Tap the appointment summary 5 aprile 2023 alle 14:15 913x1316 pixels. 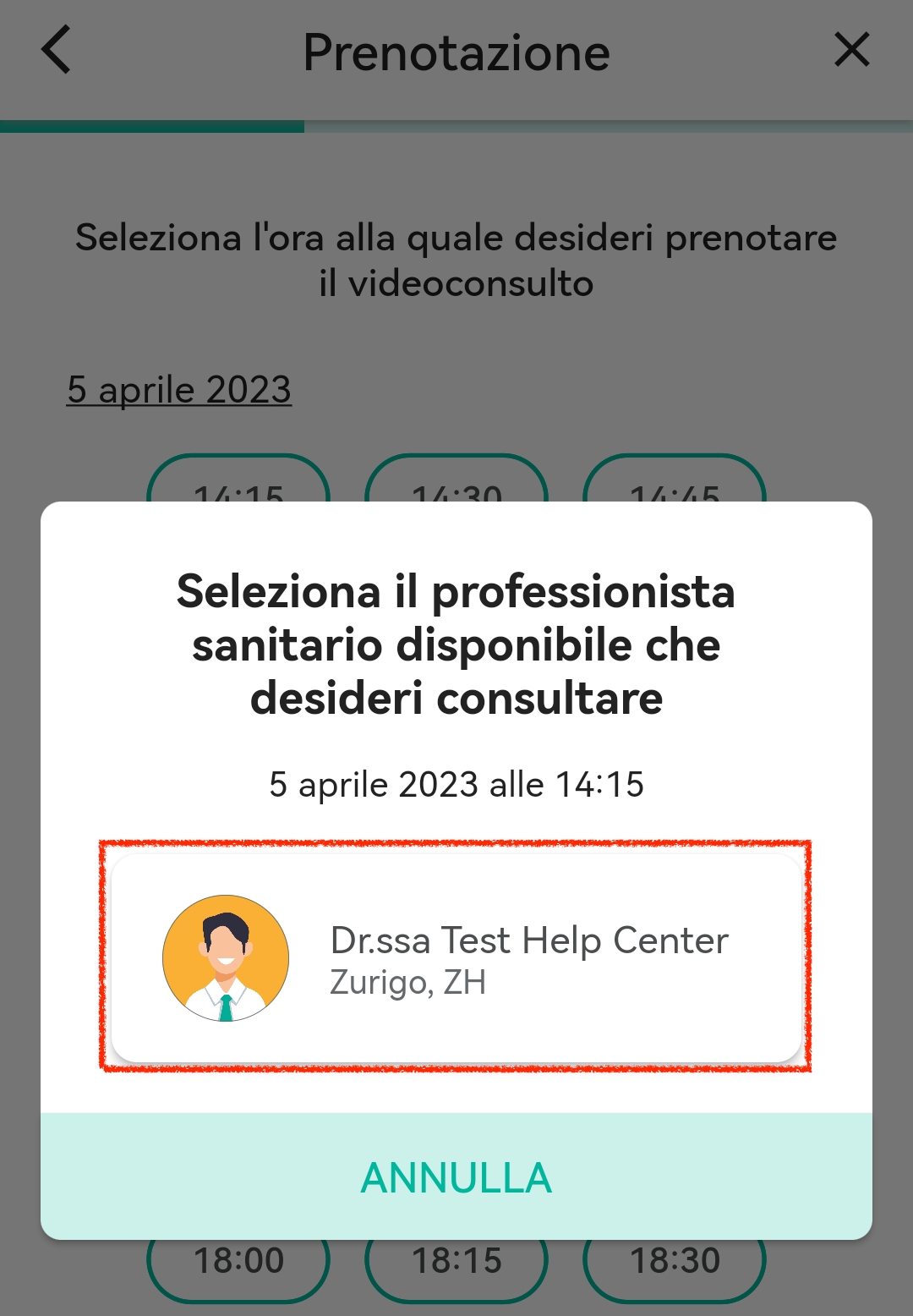[456, 784]
